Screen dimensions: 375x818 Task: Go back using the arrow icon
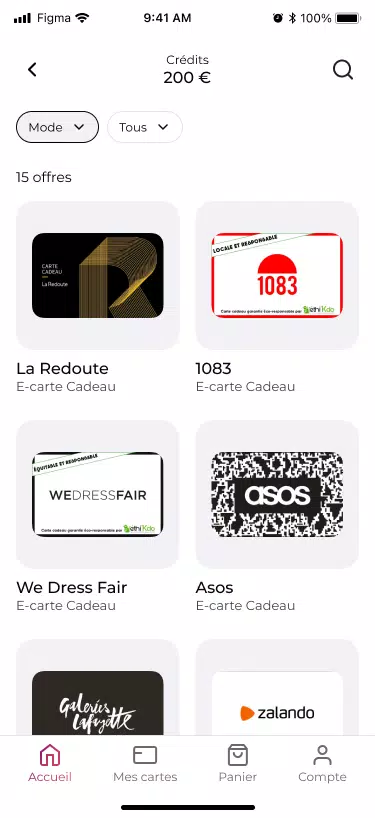coord(32,69)
